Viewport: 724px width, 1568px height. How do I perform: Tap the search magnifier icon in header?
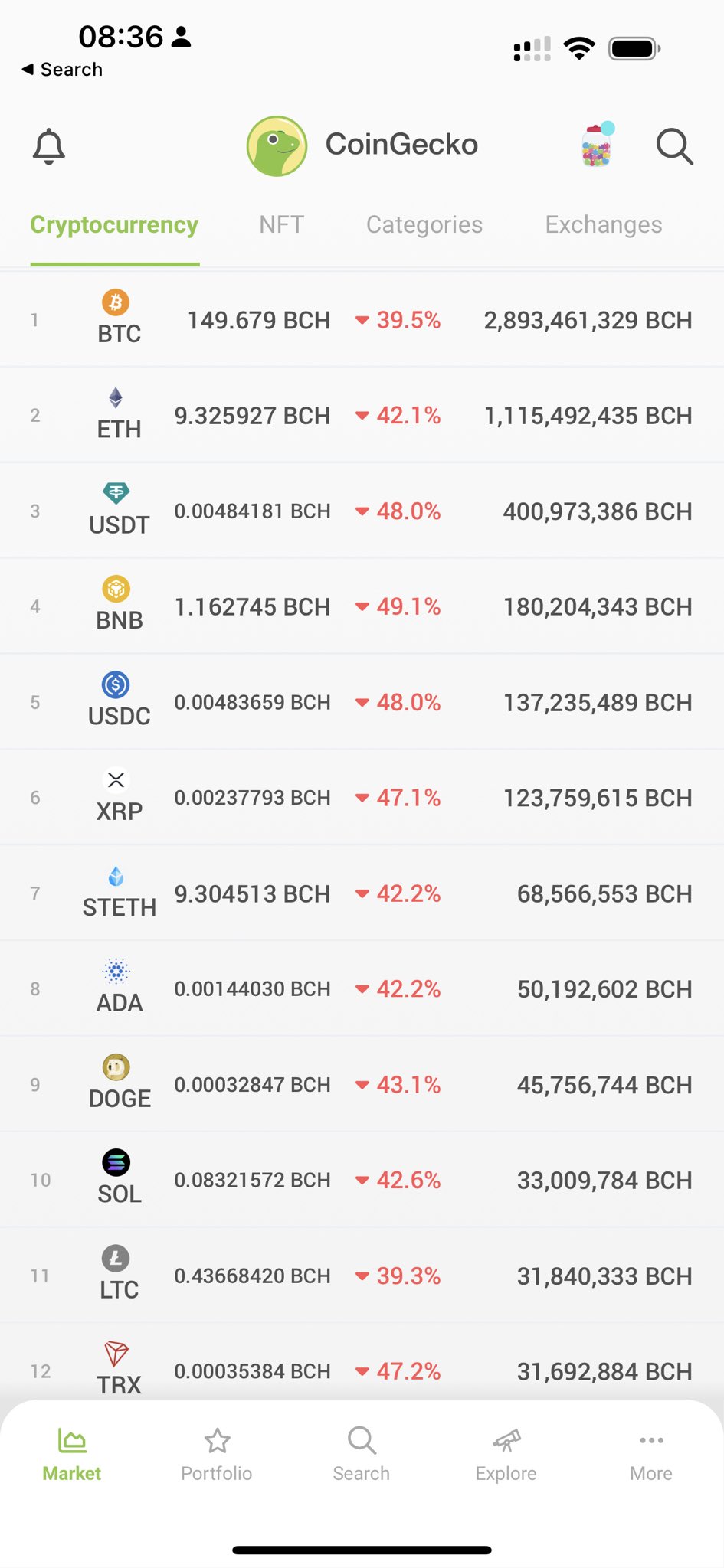pyautogui.click(x=674, y=145)
